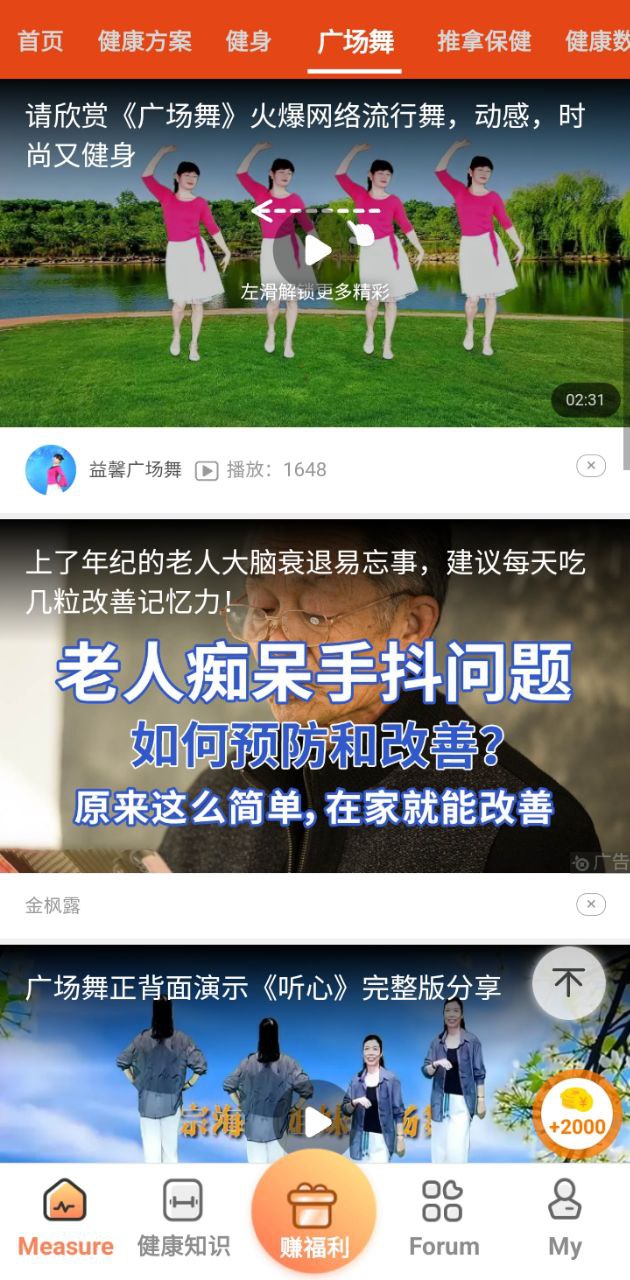Play the 《听心》 dance video
Screen dimensions: 630x1280
pos(316,1122)
